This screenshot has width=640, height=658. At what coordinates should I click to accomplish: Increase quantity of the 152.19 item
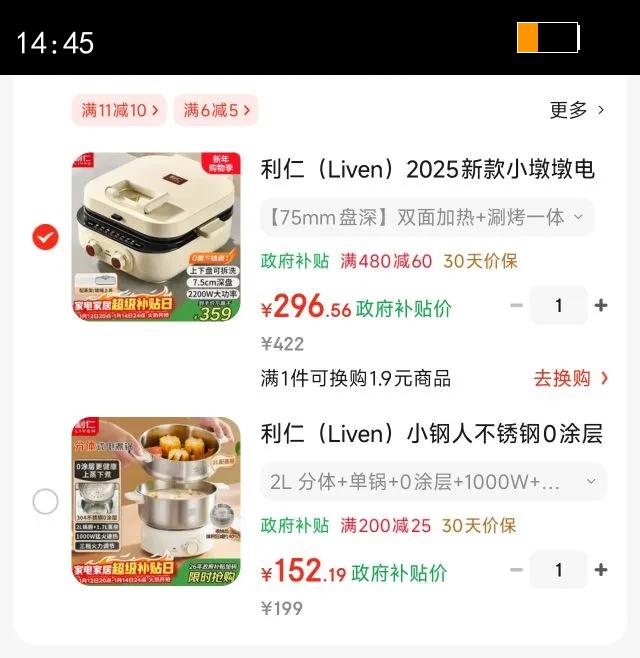point(601,570)
